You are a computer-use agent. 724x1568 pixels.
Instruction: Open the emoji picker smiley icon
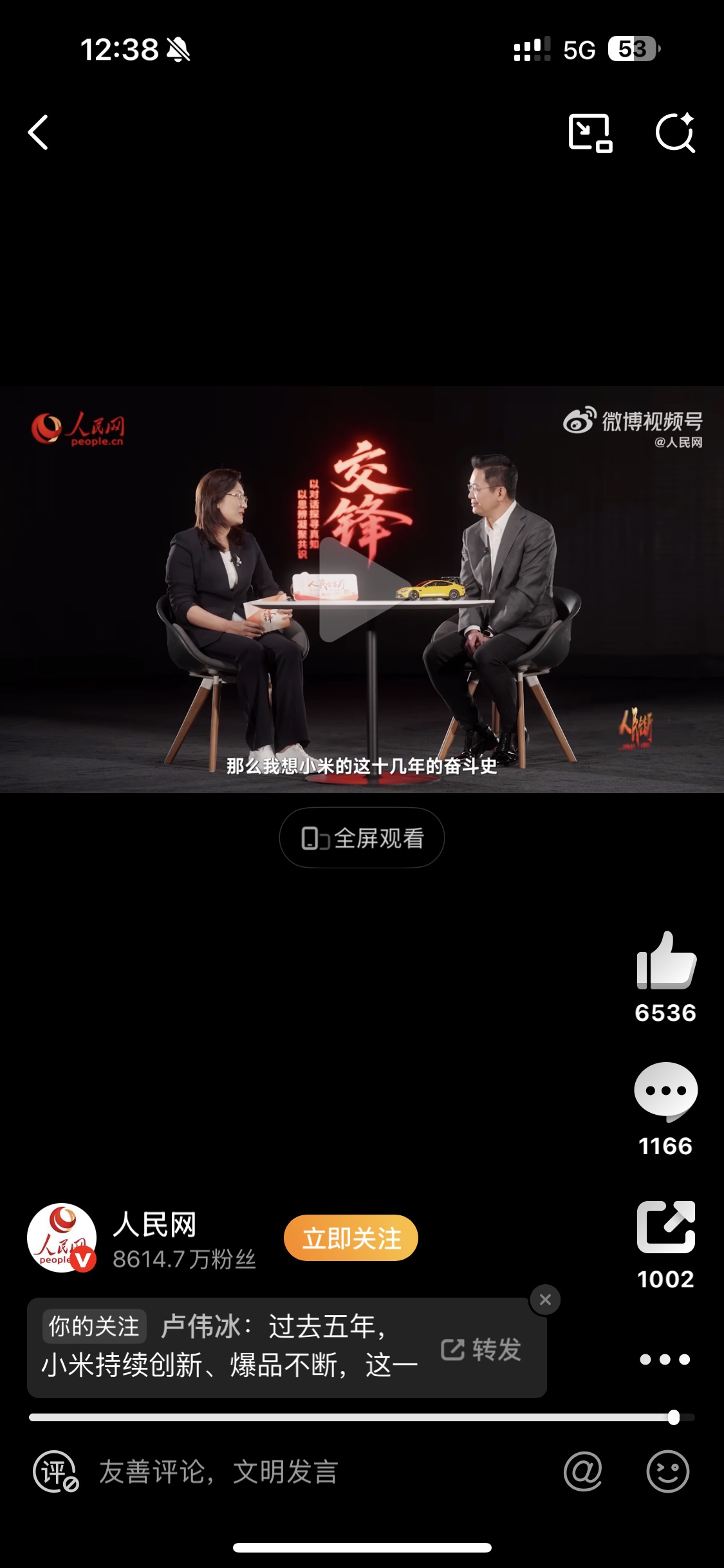pyautogui.click(x=667, y=1471)
